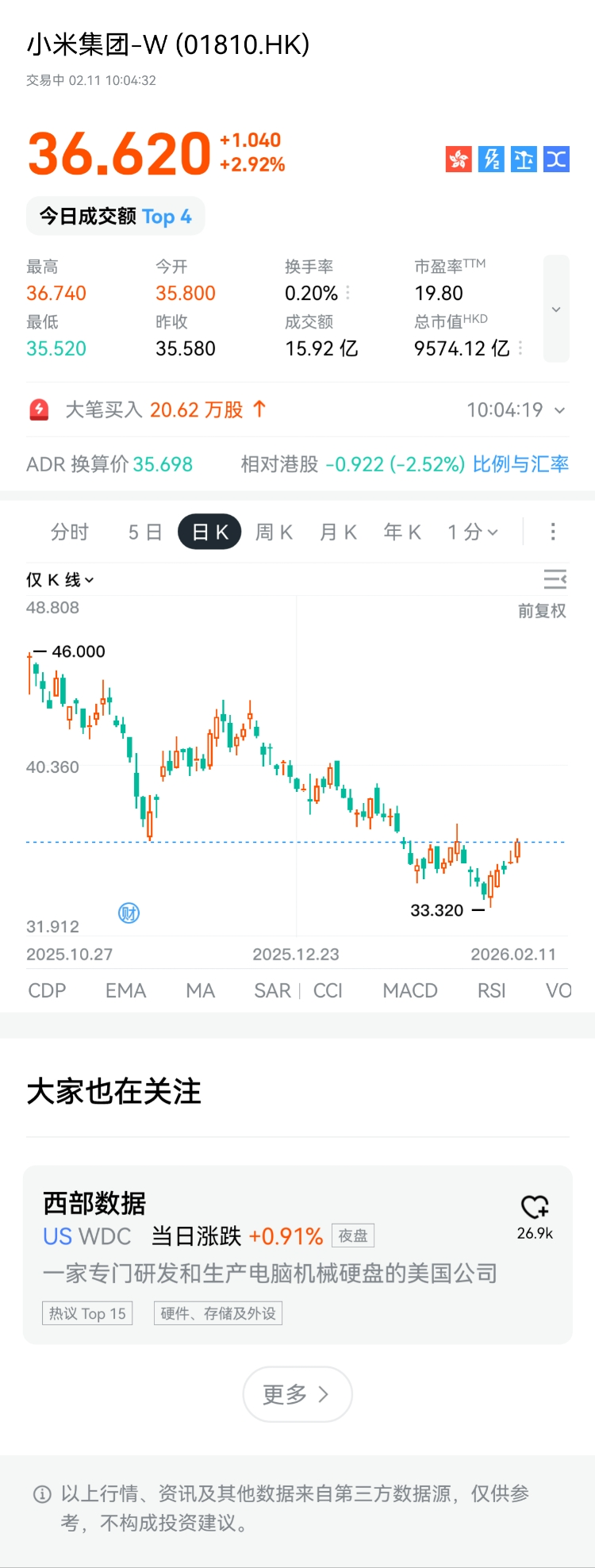Expand the 大笔买入 trade alert row
Viewport: 595px width, 1568px height.
click(559, 410)
